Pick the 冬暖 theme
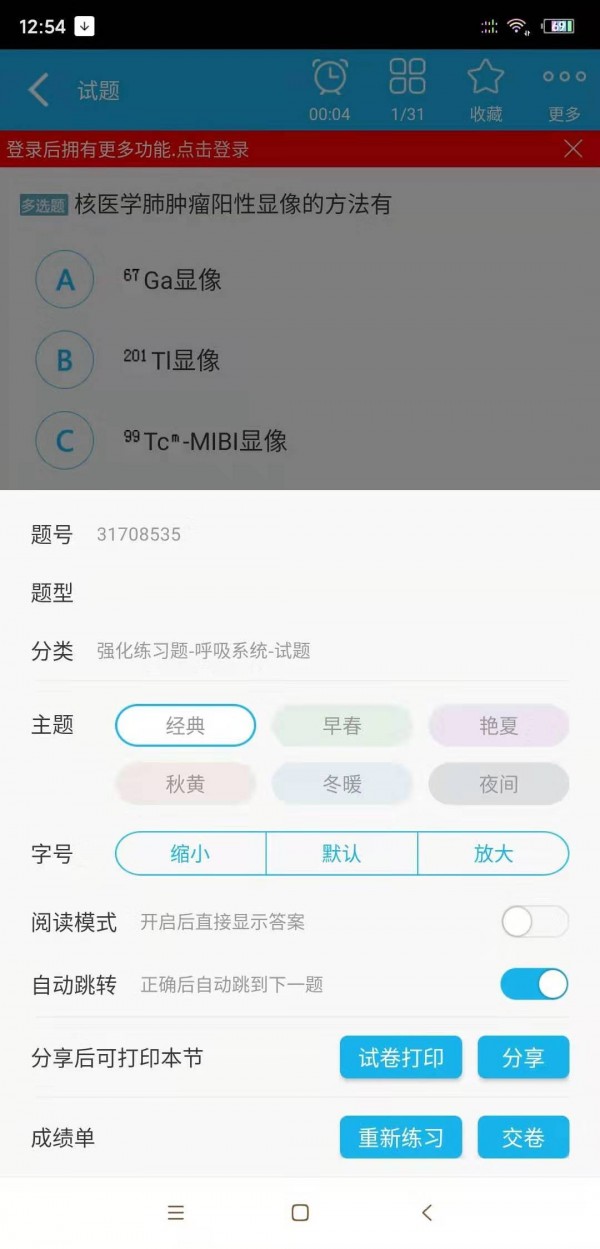Screen dimensions: 600x1249 click(x=342, y=784)
